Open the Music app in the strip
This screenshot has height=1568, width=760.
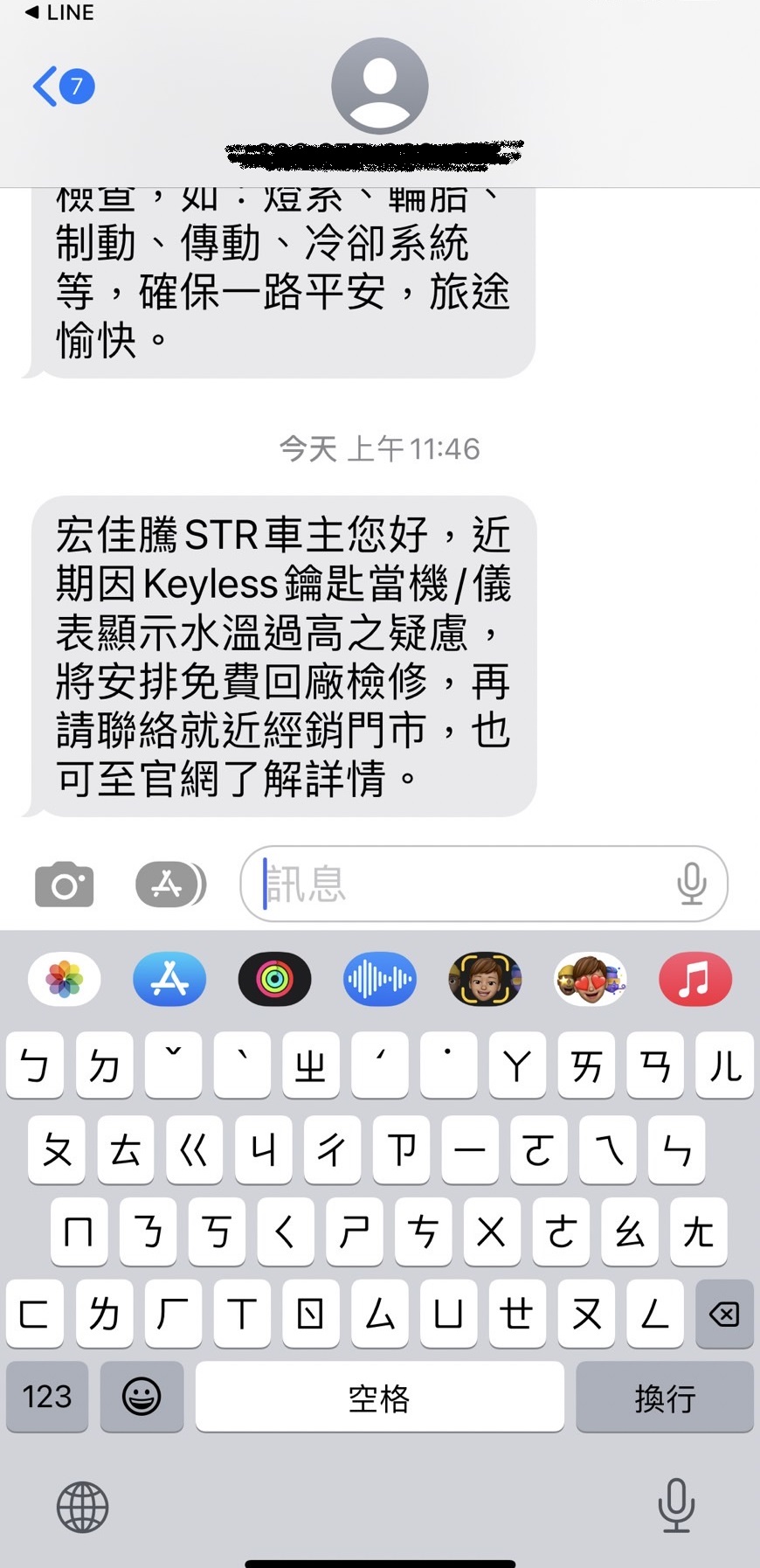695,979
